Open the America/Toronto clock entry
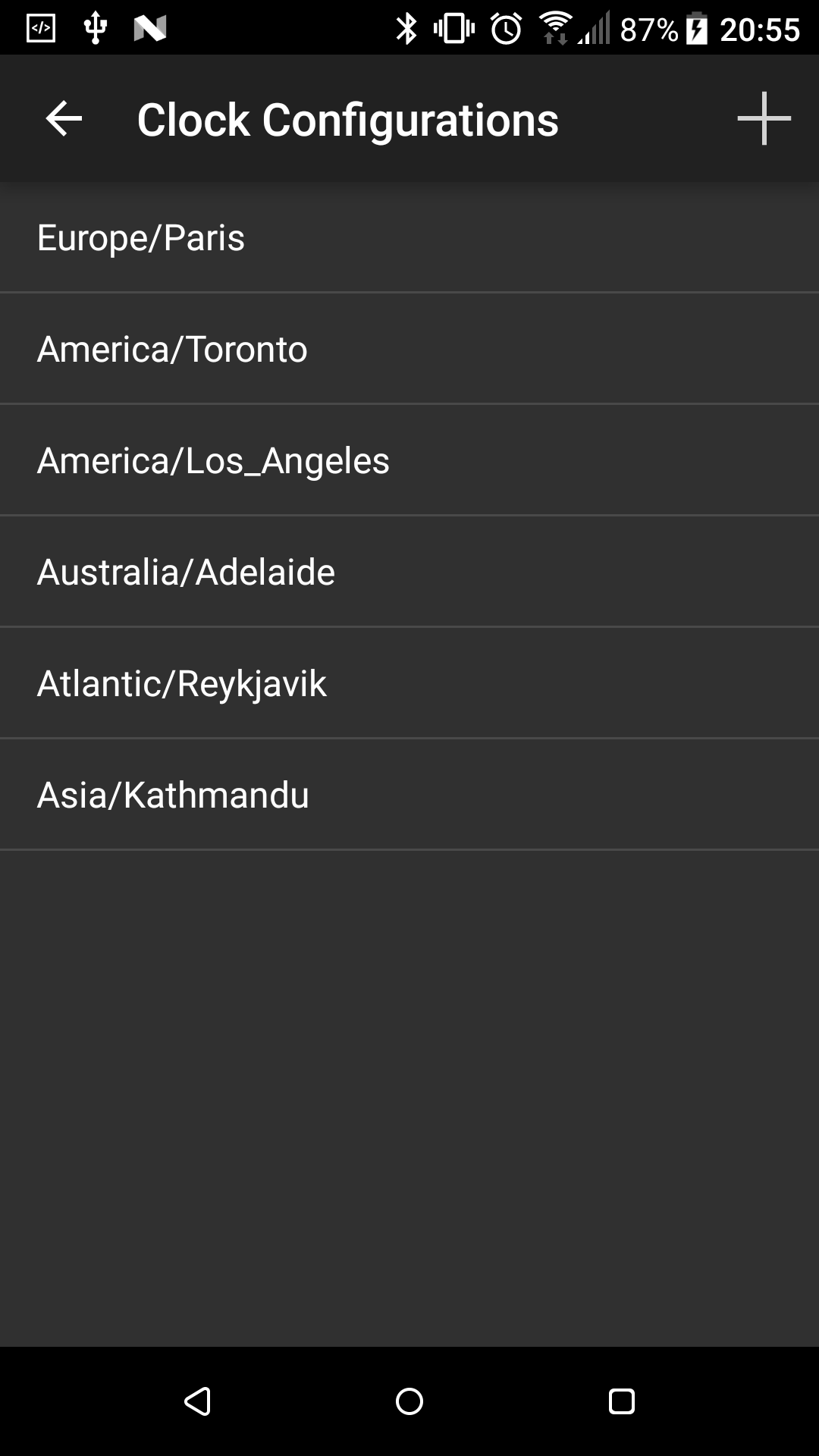This screenshot has height=1456, width=819. [x=409, y=349]
